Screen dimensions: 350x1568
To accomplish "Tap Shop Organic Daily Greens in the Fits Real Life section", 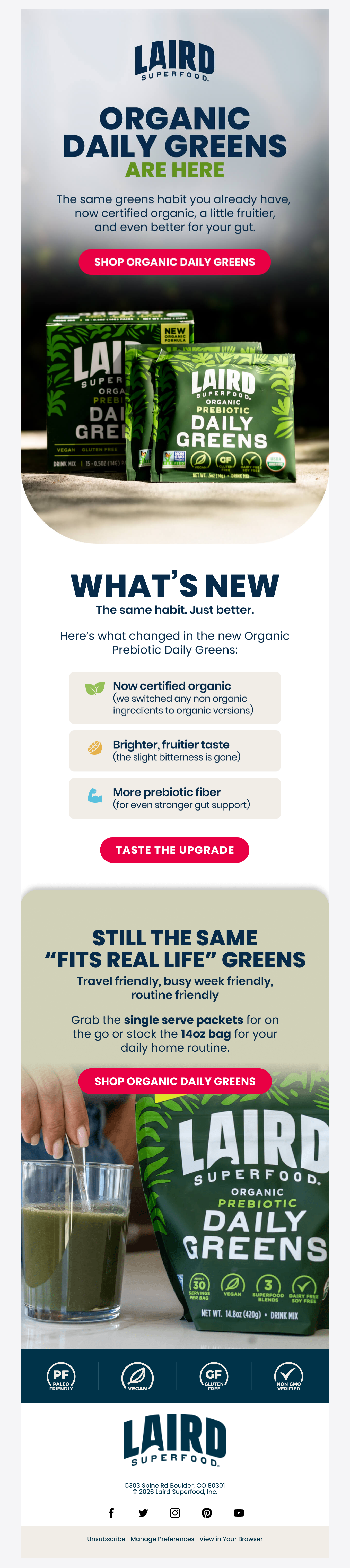I will pos(175,1081).
